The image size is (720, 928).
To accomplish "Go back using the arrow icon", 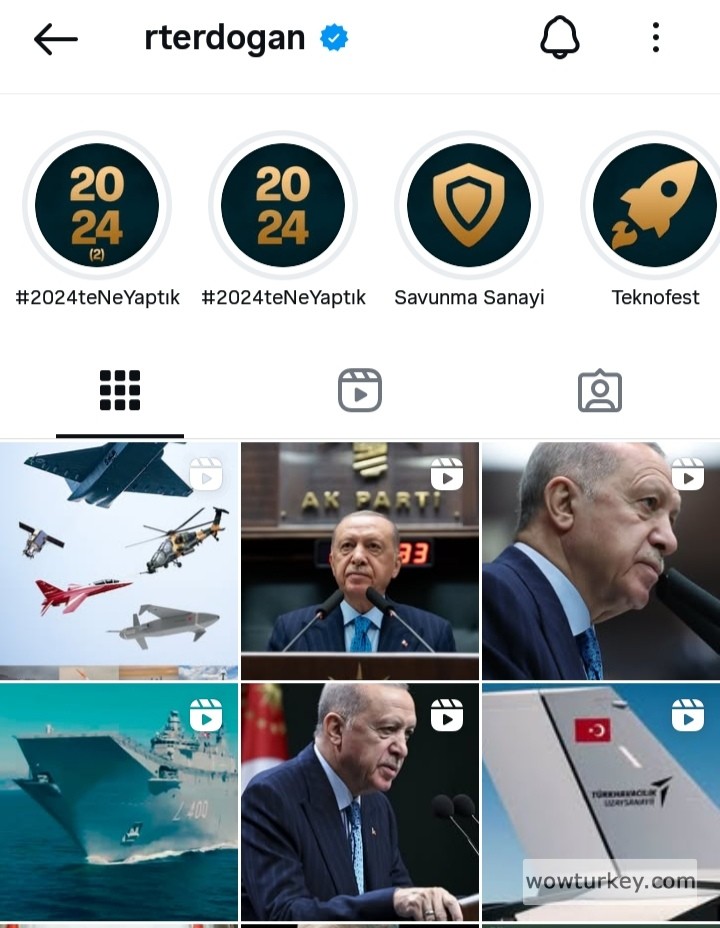I will tap(55, 39).
